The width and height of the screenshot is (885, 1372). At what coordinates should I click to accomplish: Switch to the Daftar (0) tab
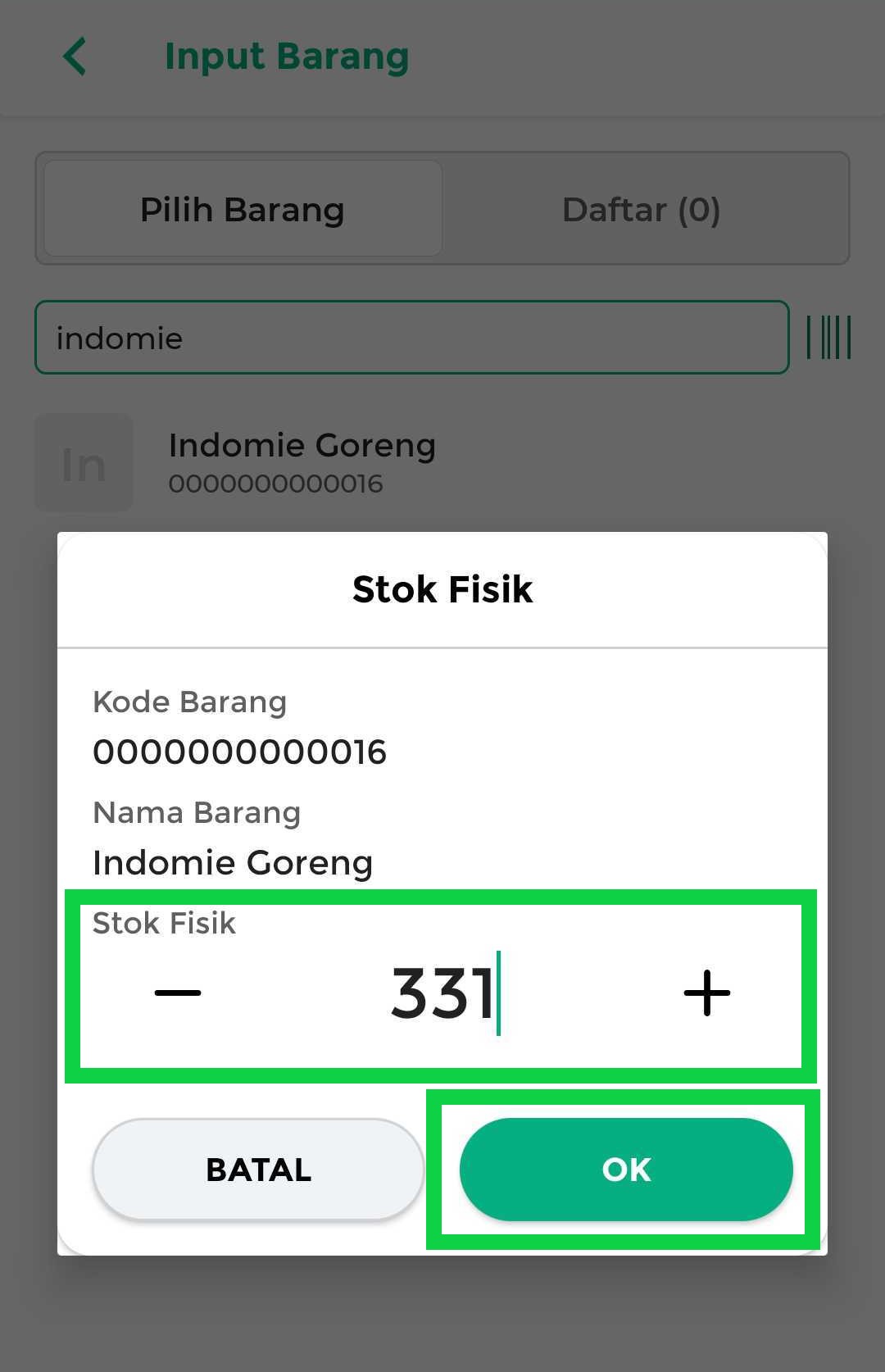pos(641,210)
